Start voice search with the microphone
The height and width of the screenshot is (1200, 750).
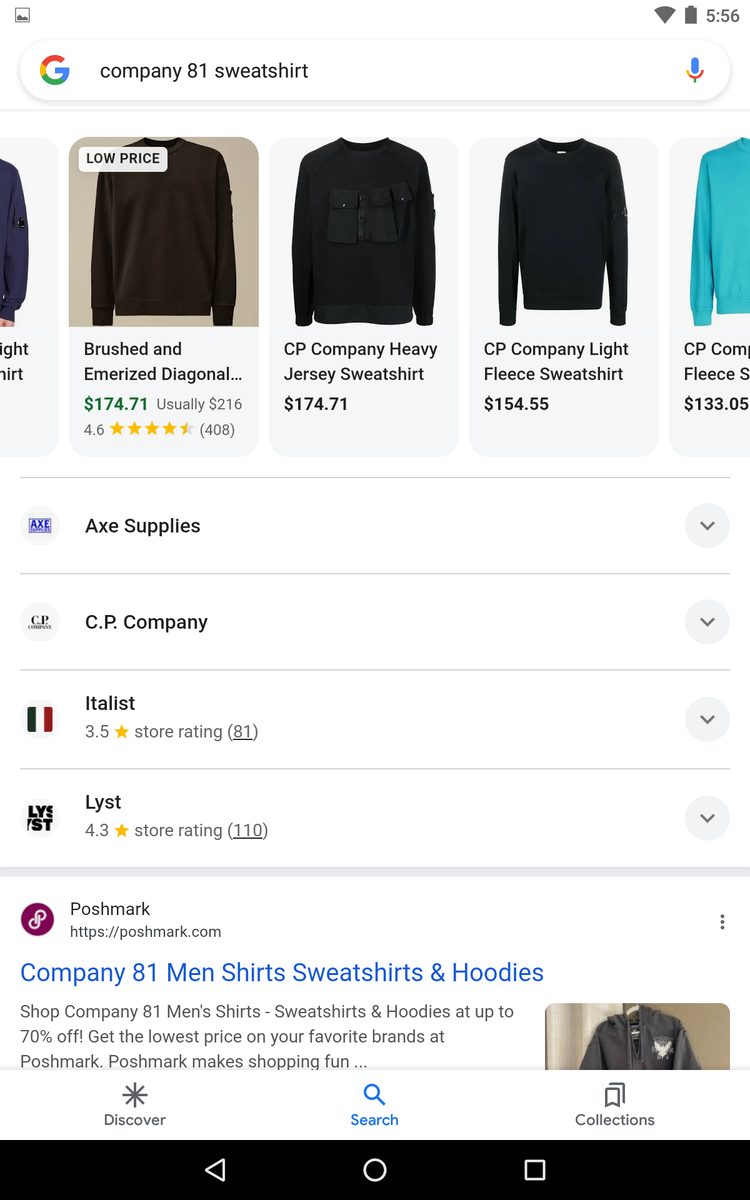click(695, 70)
